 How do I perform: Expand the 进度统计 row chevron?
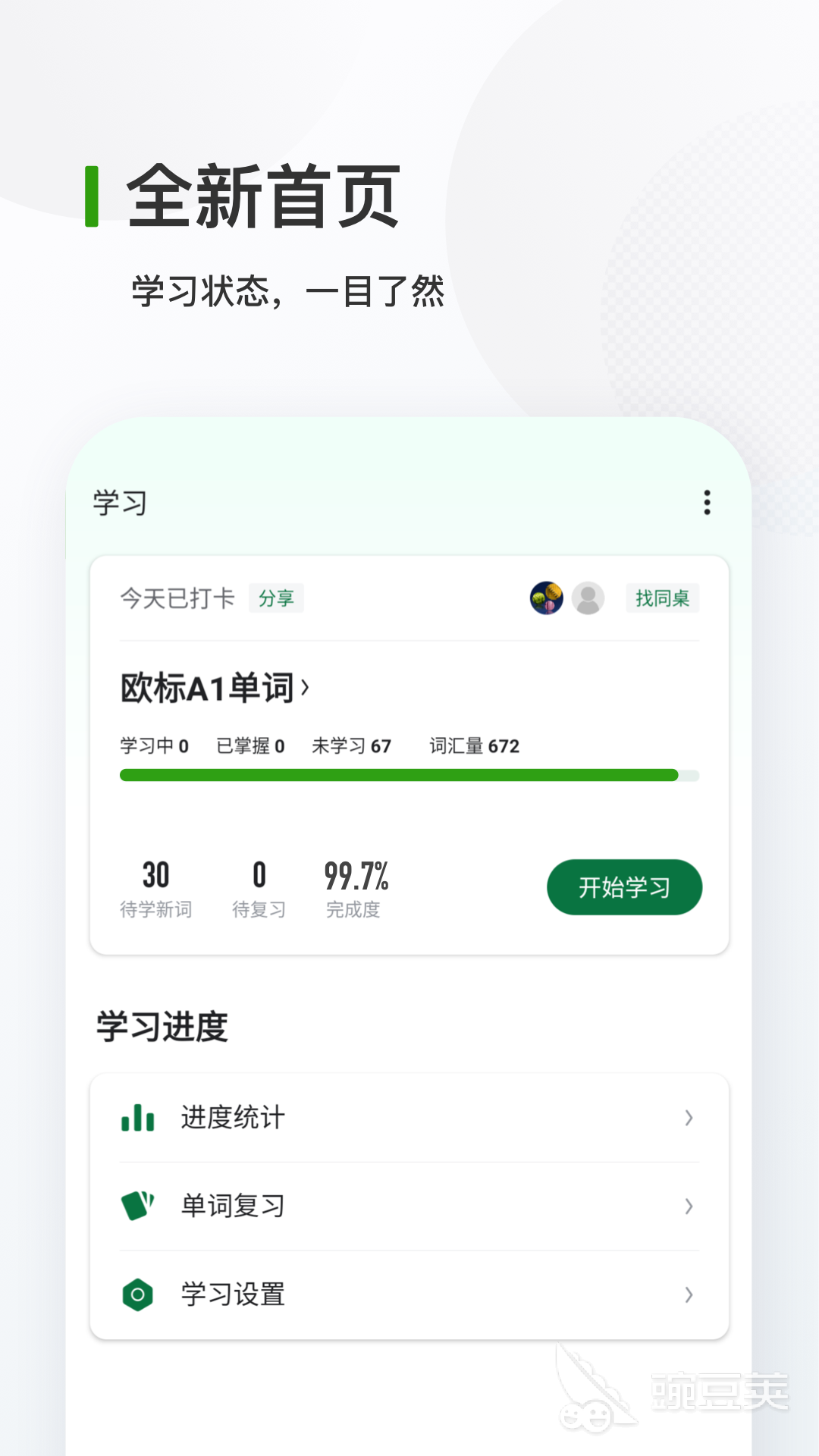coord(689,1118)
